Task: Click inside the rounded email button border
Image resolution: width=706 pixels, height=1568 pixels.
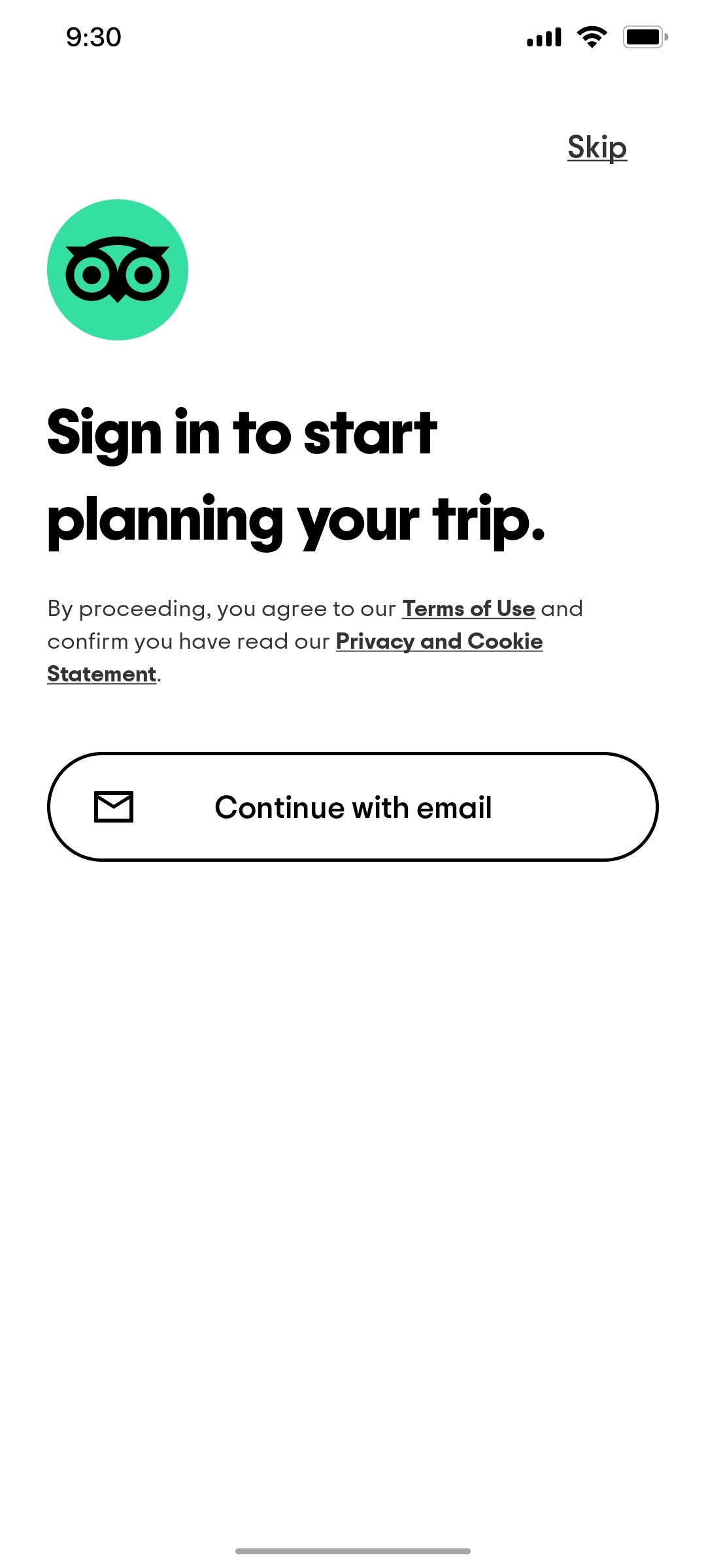Action: [x=353, y=807]
